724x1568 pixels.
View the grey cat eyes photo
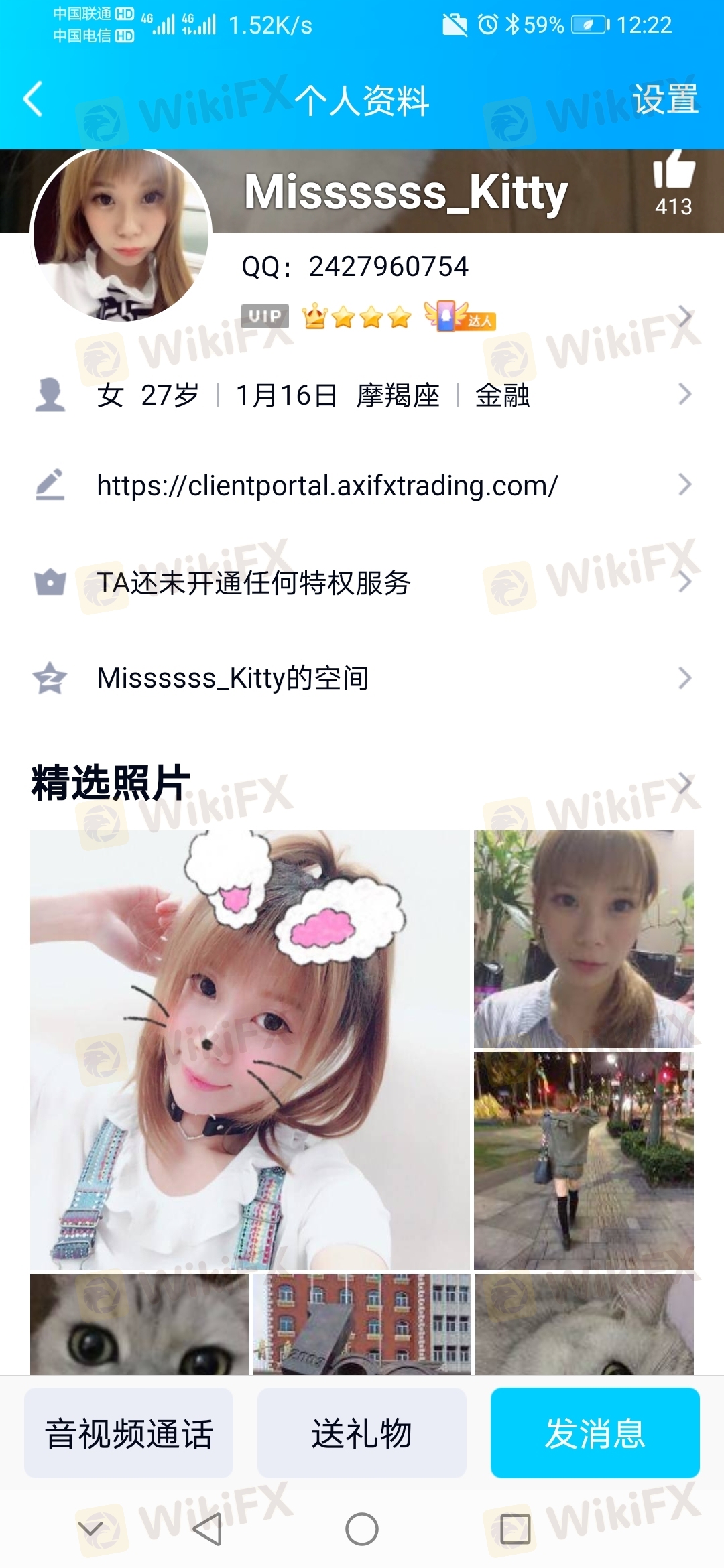pyautogui.click(x=139, y=1323)
